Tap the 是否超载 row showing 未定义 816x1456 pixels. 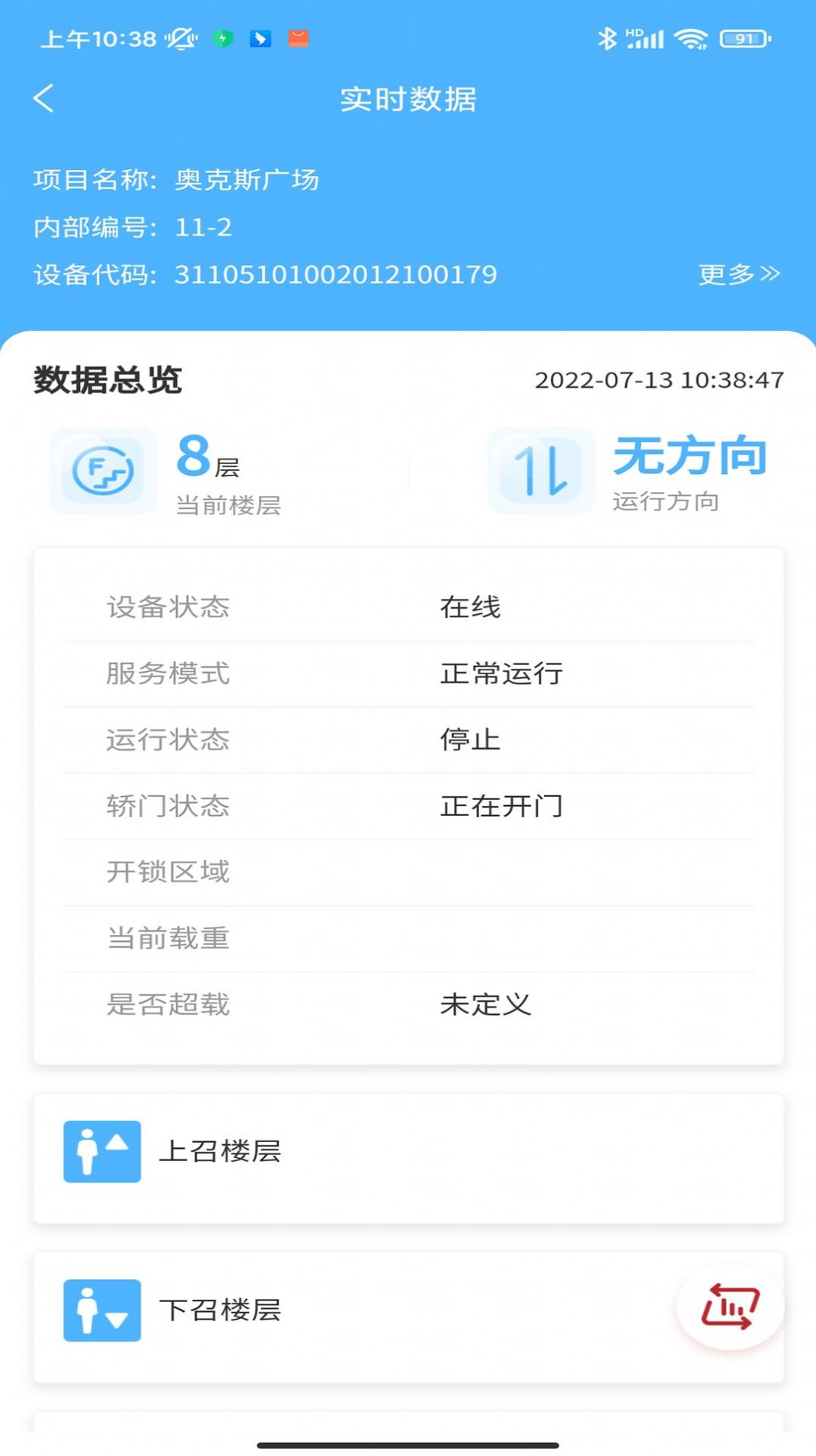408,1005
